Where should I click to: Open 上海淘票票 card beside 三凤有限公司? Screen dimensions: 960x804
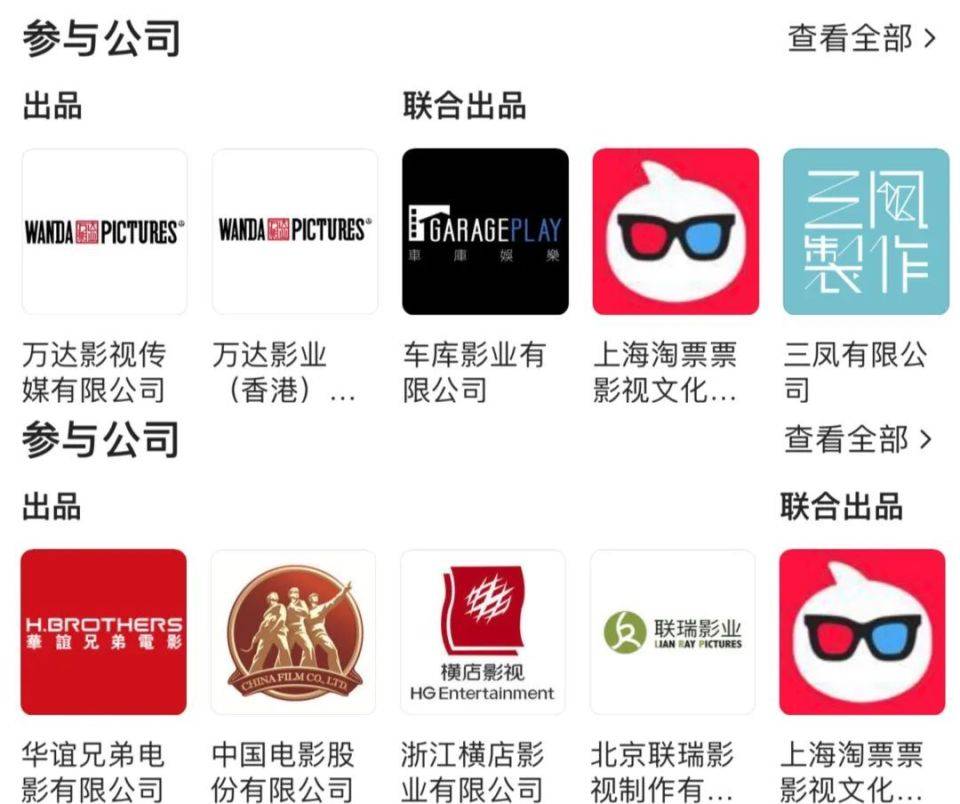(x=676, y=232)
